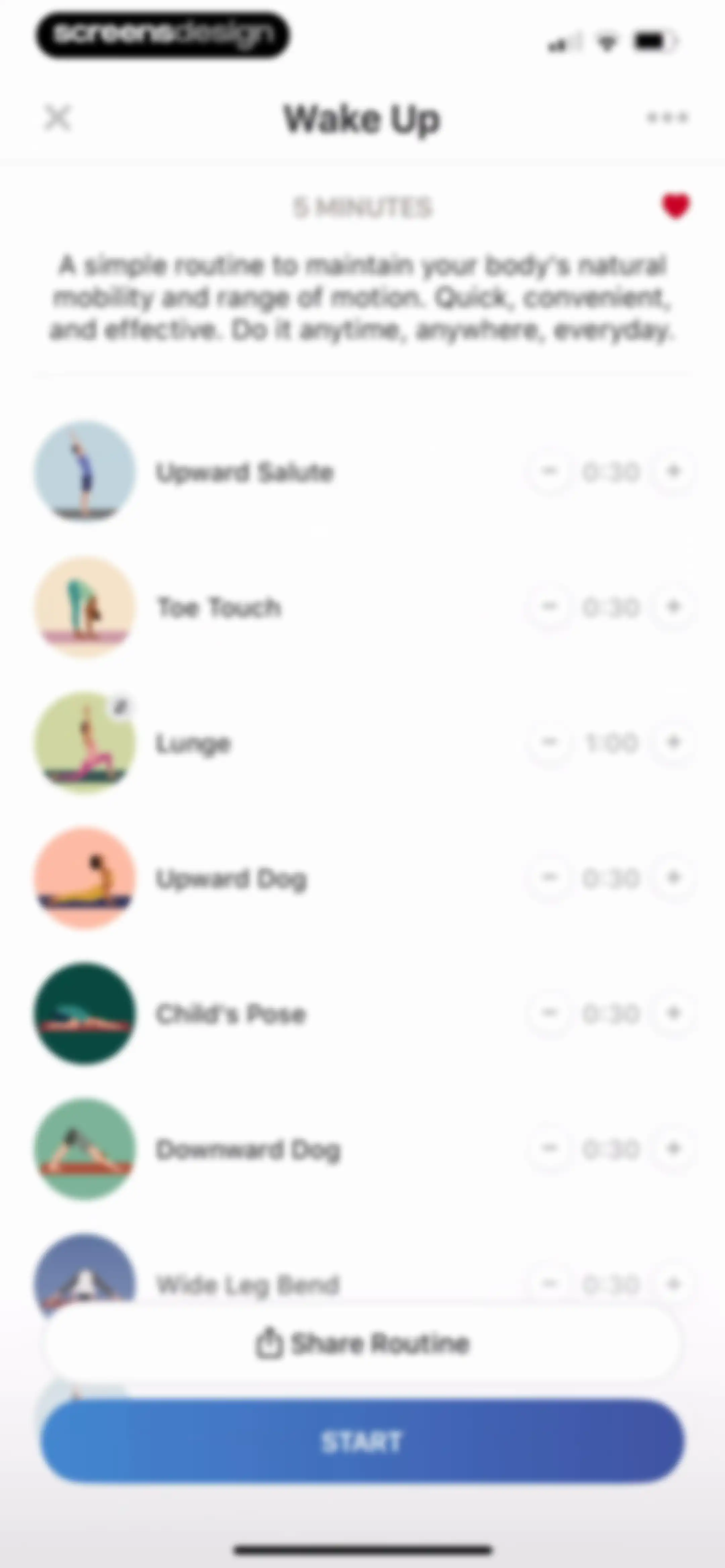This screenshot has height=1568, width=725.
Task: Lower the Upward Dog duration
Action: click(550, 878)
